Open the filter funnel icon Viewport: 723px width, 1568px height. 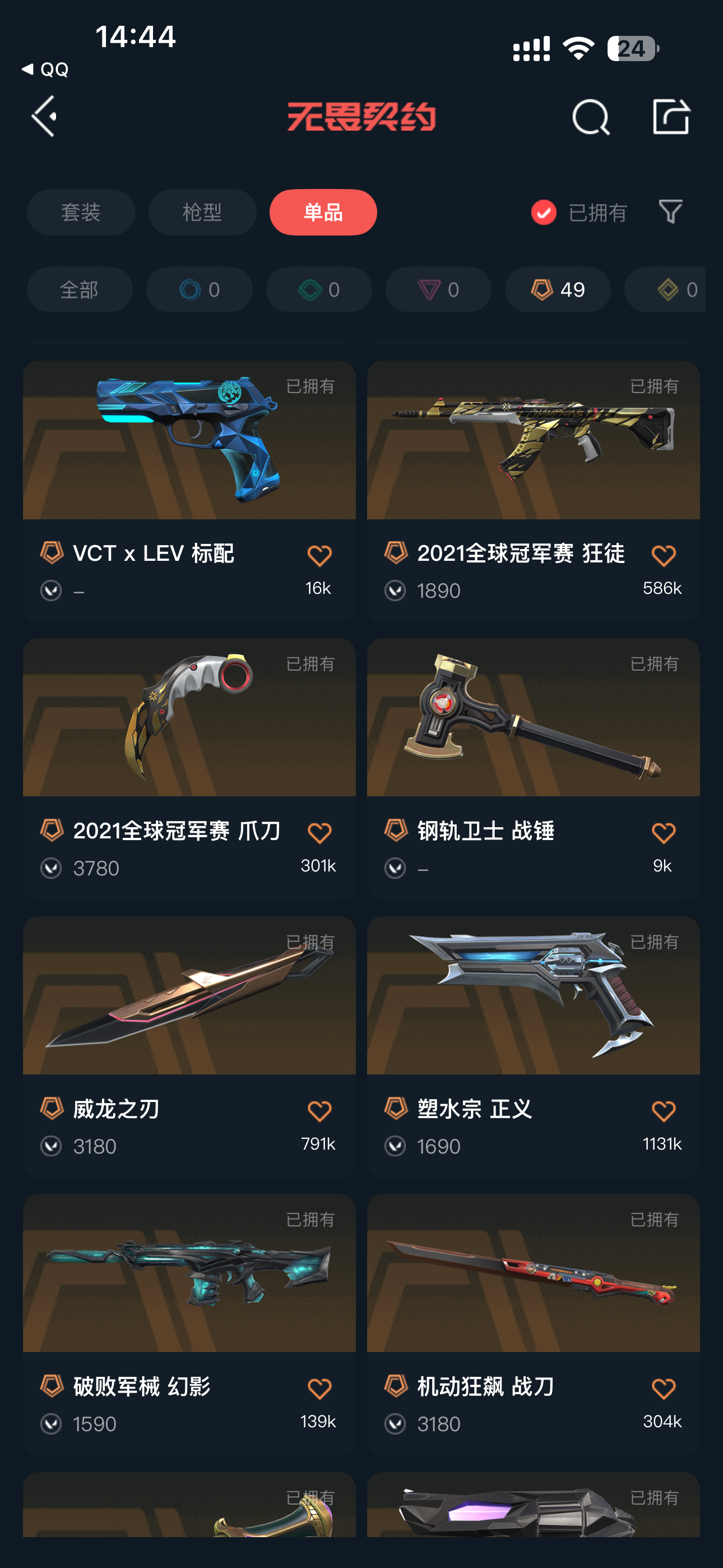pyautogui.click(x=670, y=212)
